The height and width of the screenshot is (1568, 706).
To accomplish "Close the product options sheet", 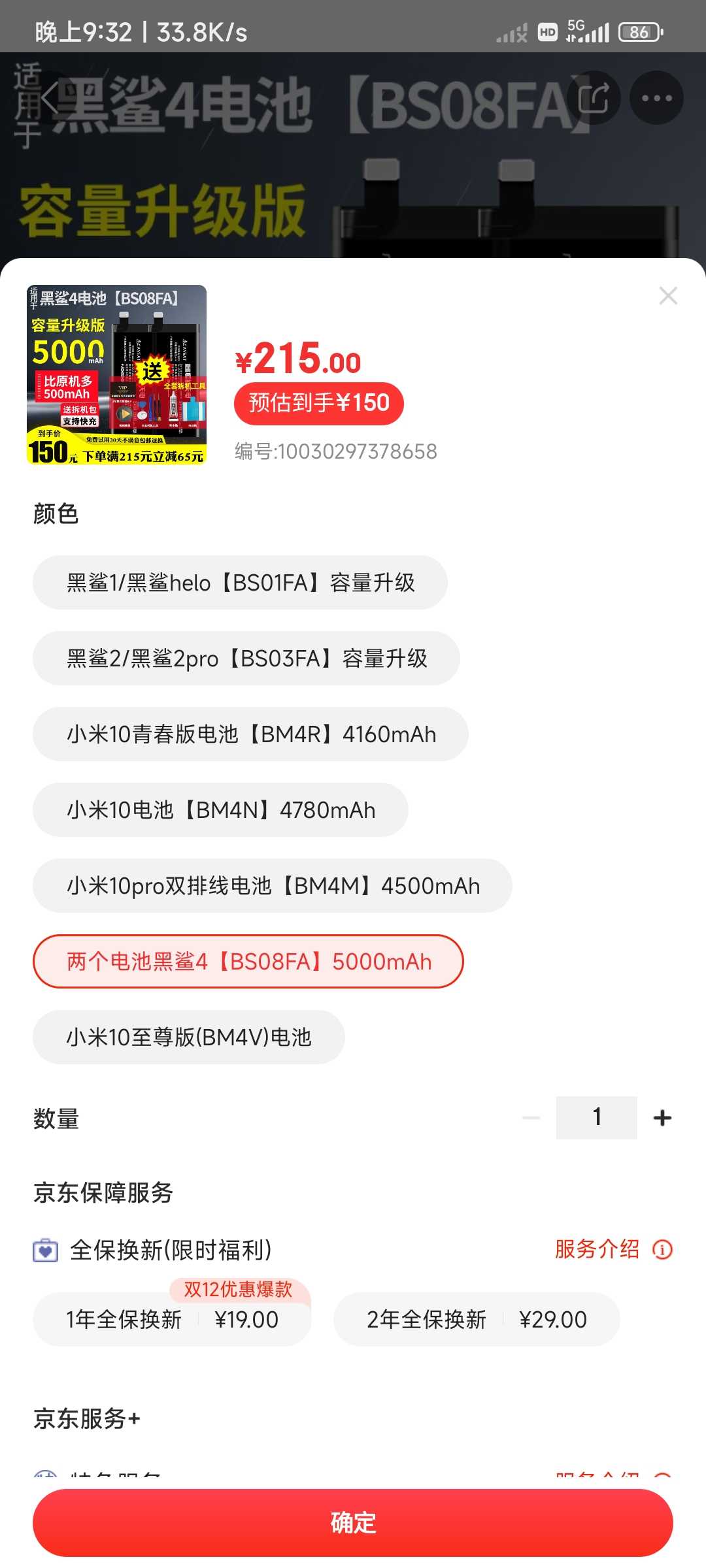I will 667,296.
